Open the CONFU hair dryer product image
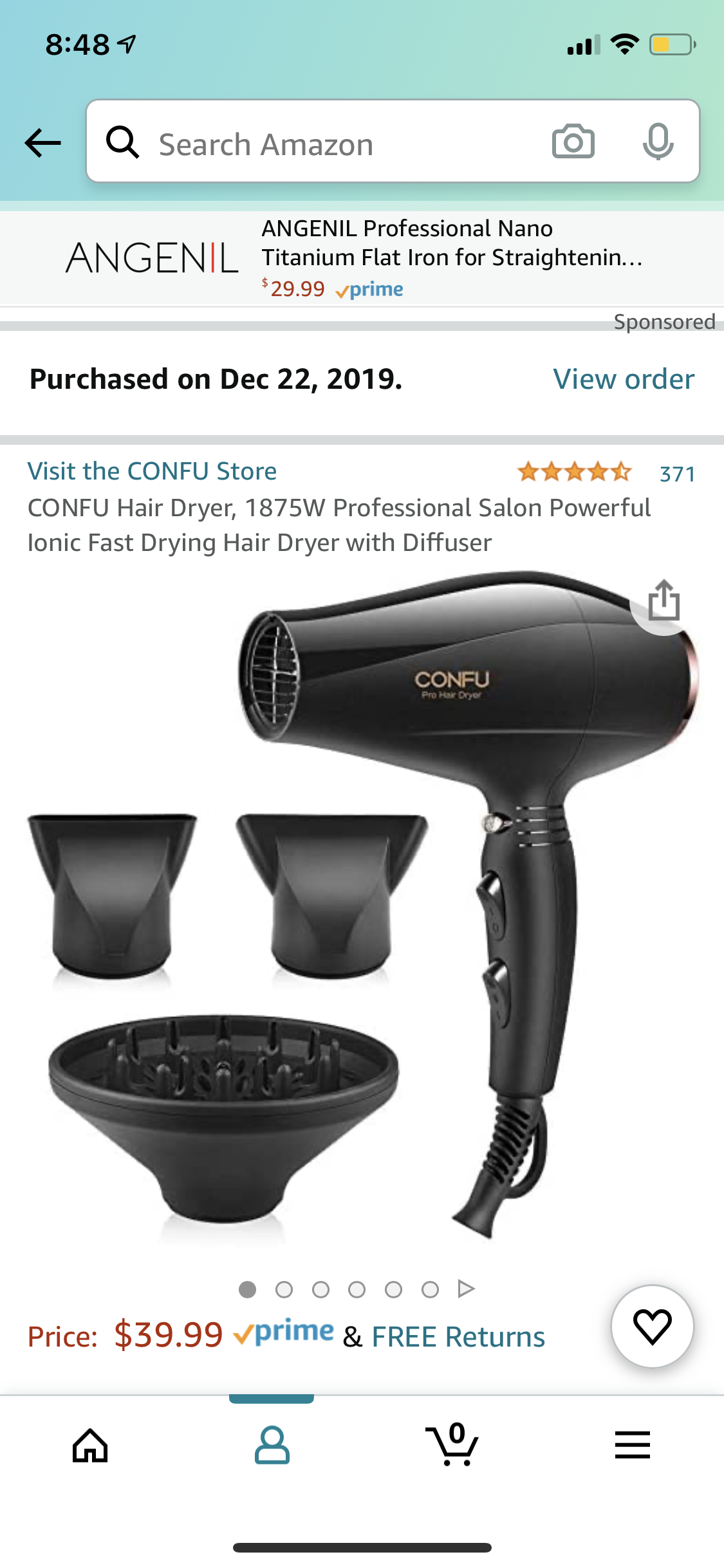724x1568 pixels. click(362, 901)
